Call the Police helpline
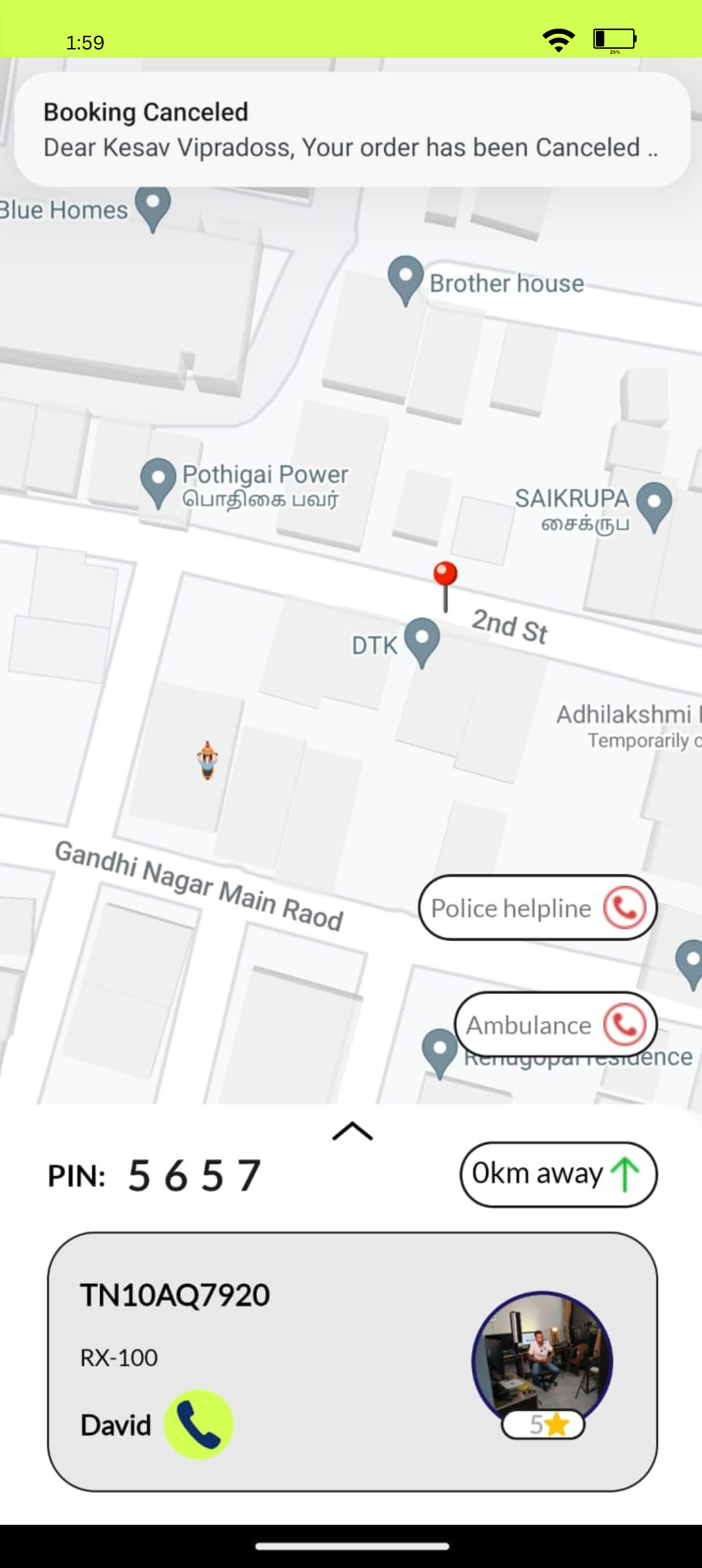The image size is (702, 1568). [624, 908]
